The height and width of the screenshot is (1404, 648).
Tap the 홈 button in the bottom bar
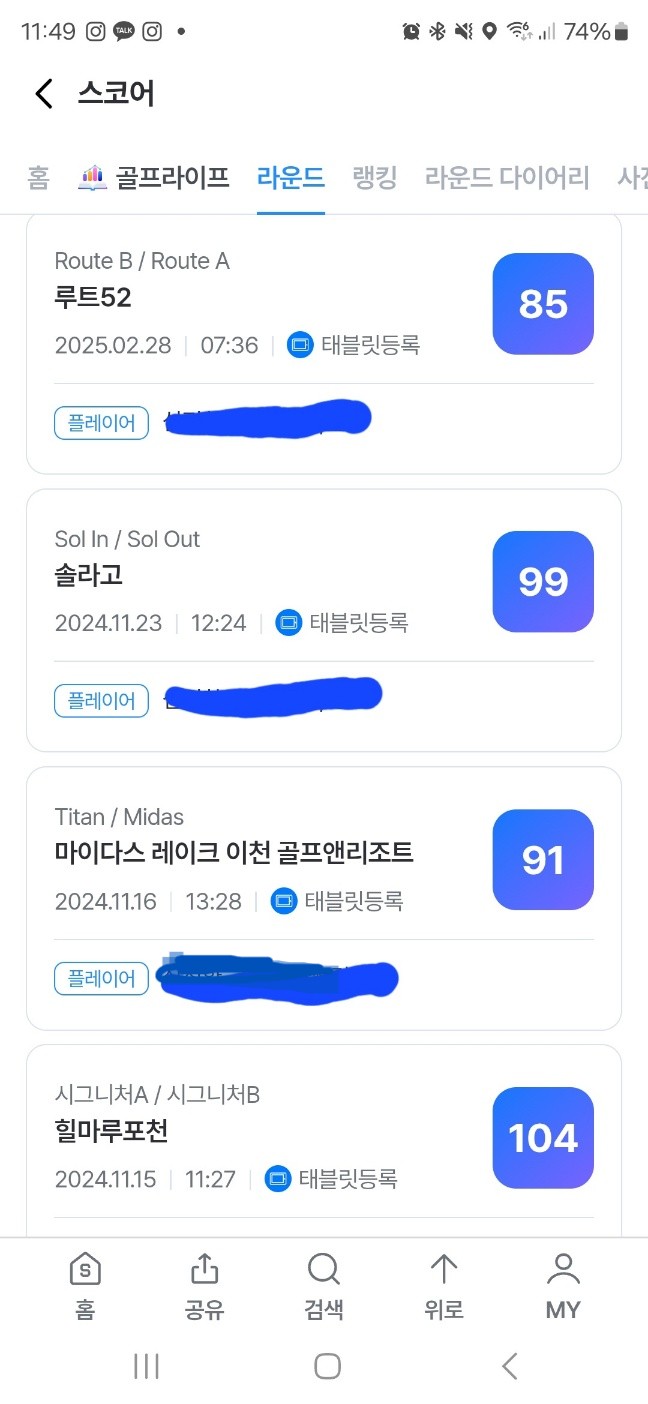[x=85, y=1287]
